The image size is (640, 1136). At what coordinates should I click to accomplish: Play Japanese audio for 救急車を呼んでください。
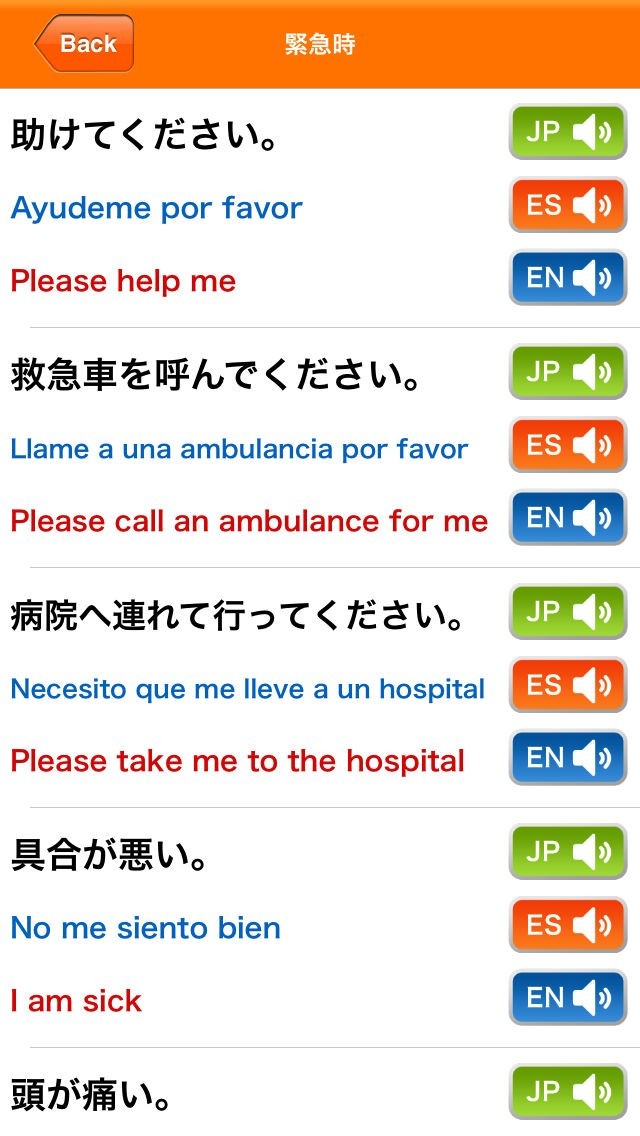pos(568,372)
